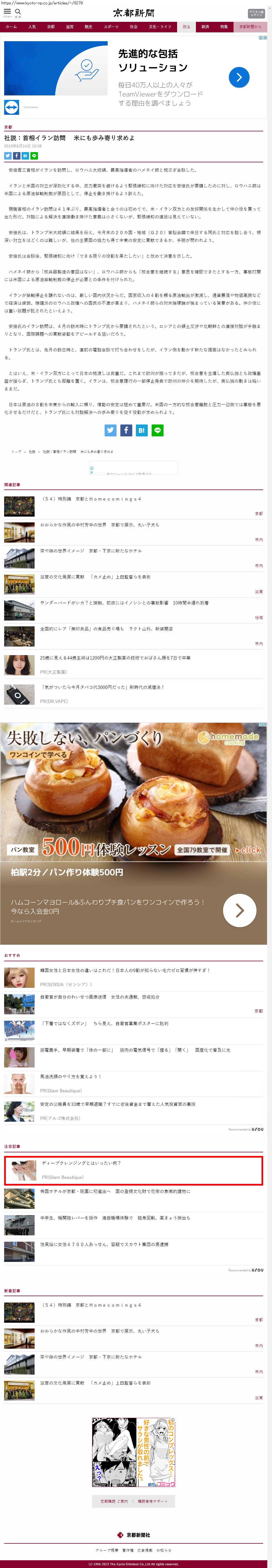Switch to the スポーツ tab
The height and width of the screenshot is (1568, 272).
click(x=111, y=27)
